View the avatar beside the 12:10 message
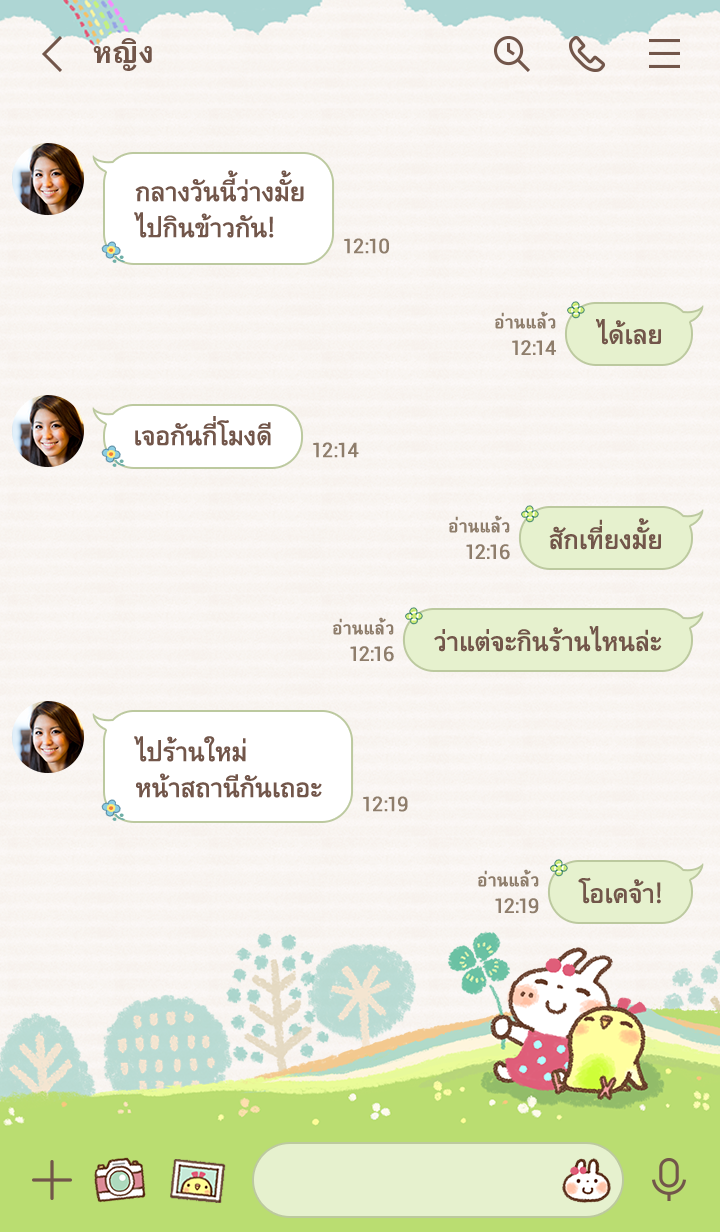Viewport: 720px width, 1232px height. coord(48,179)
